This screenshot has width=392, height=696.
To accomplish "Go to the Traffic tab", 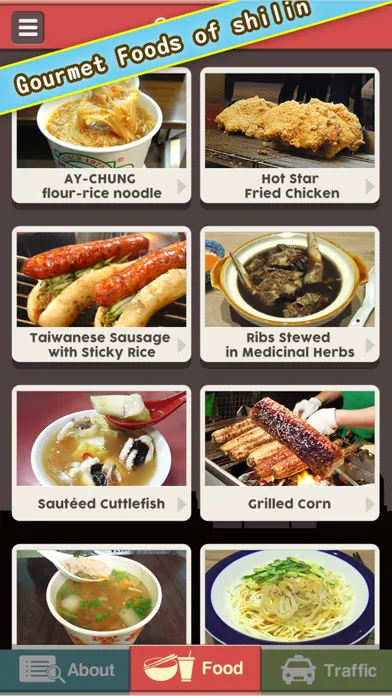I will pos(327,670).
